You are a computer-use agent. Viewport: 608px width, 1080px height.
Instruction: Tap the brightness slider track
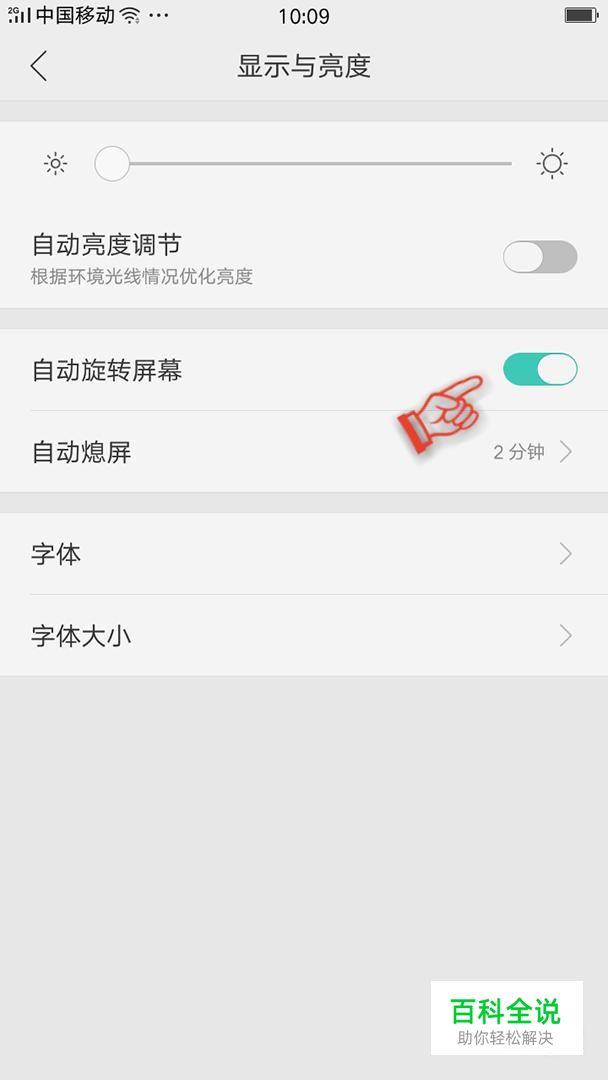304,164
